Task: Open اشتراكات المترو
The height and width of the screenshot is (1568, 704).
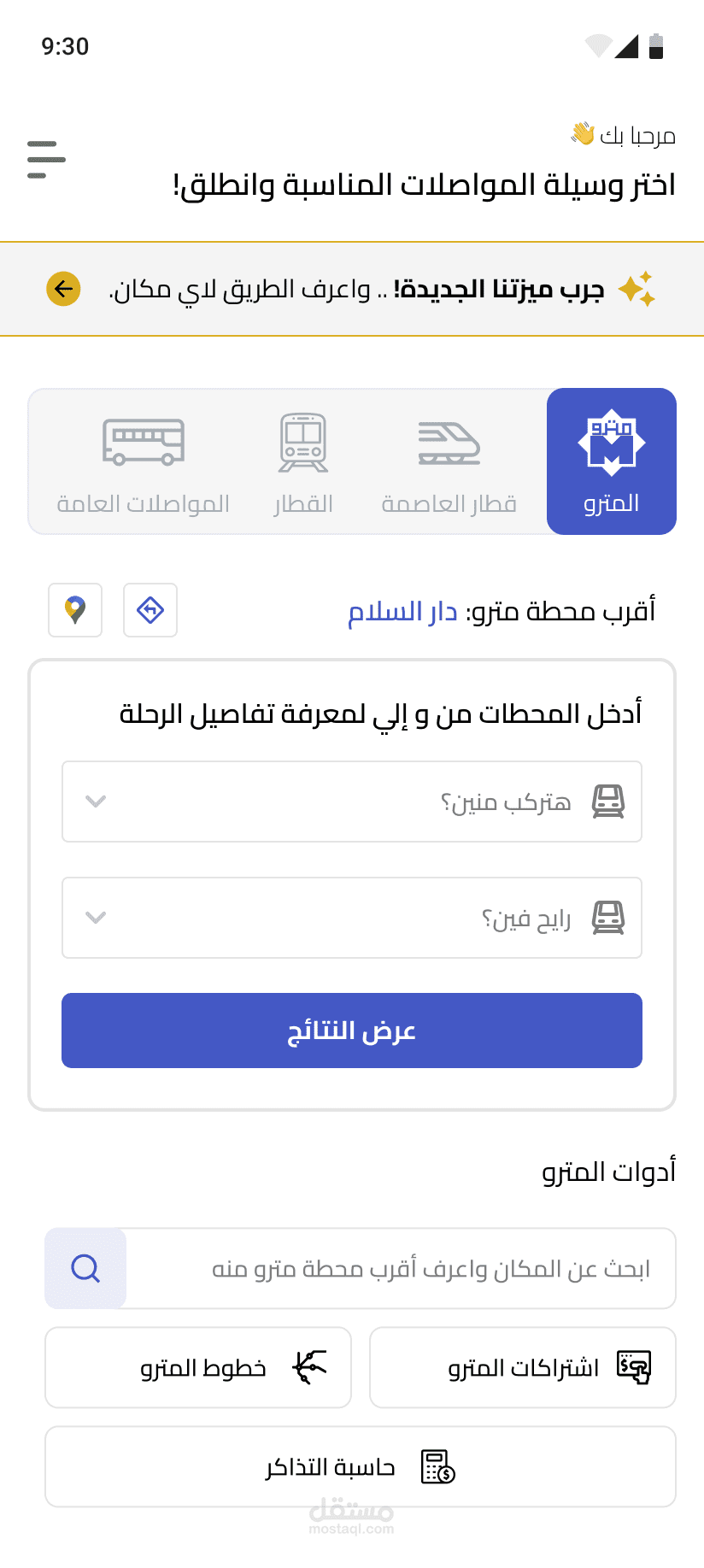Action: coord(523,1367)
